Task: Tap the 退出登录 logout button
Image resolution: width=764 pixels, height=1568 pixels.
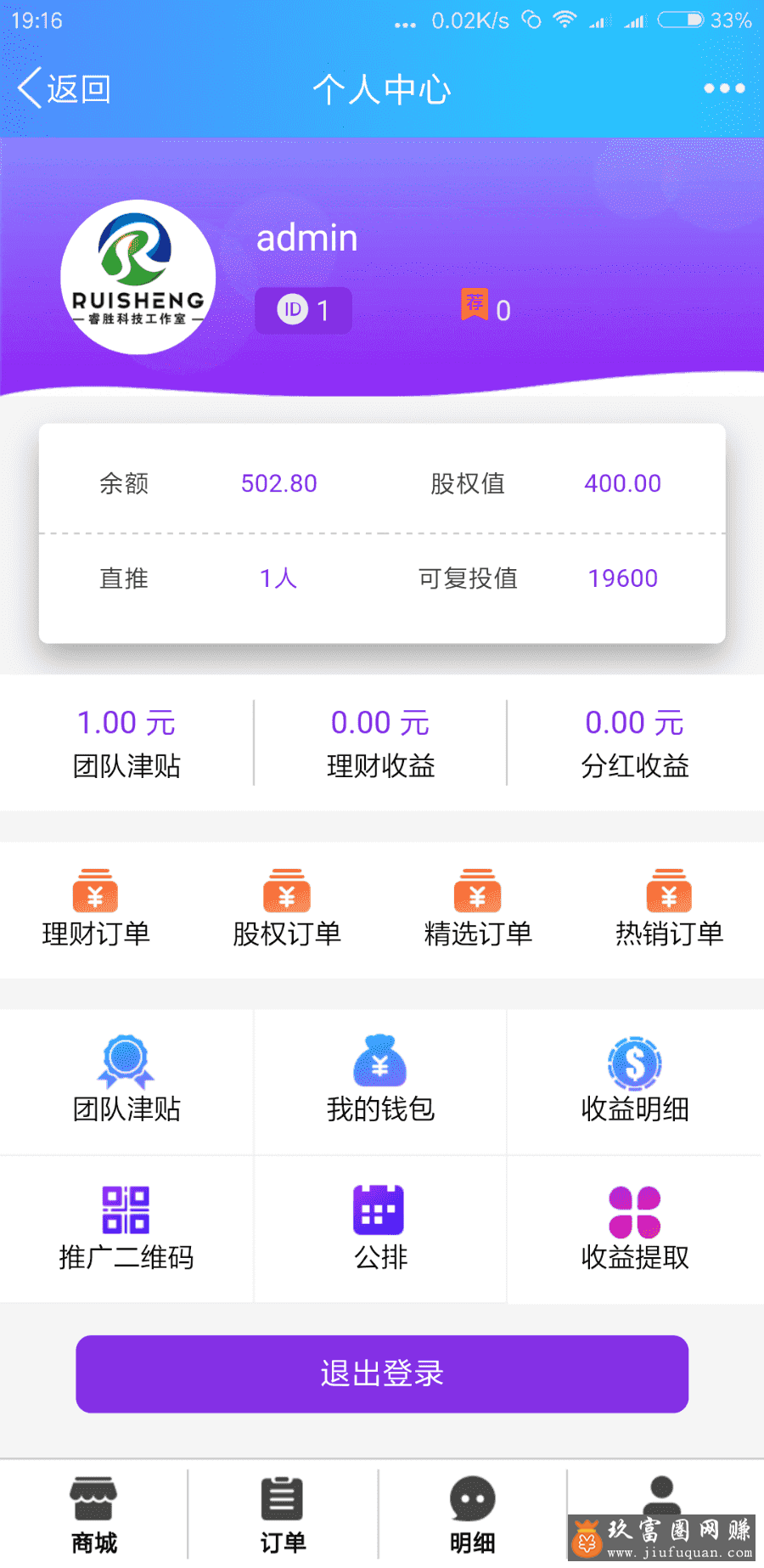Action: [382, 1373]
